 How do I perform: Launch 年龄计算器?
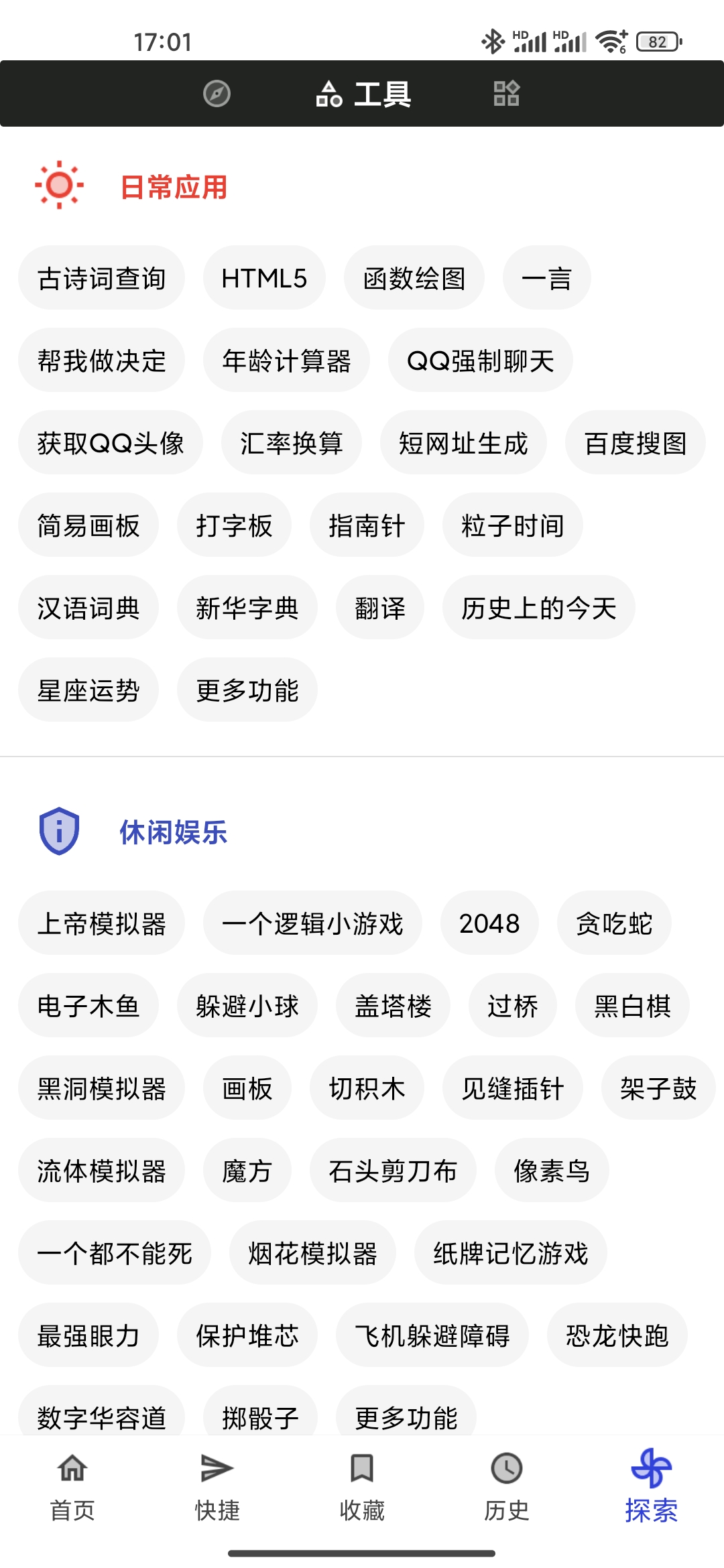pos(286,361)
